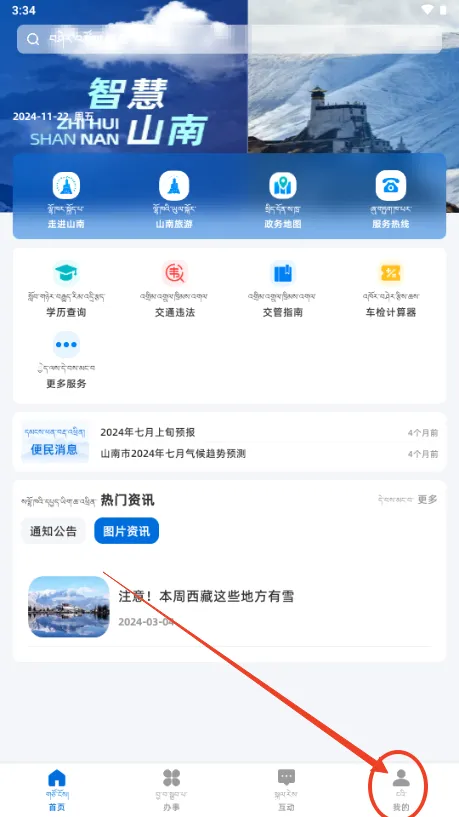Open the article 注意！本周西藏这些地方有雪
The height and width of the screenshot is (817, 459).
229,608
